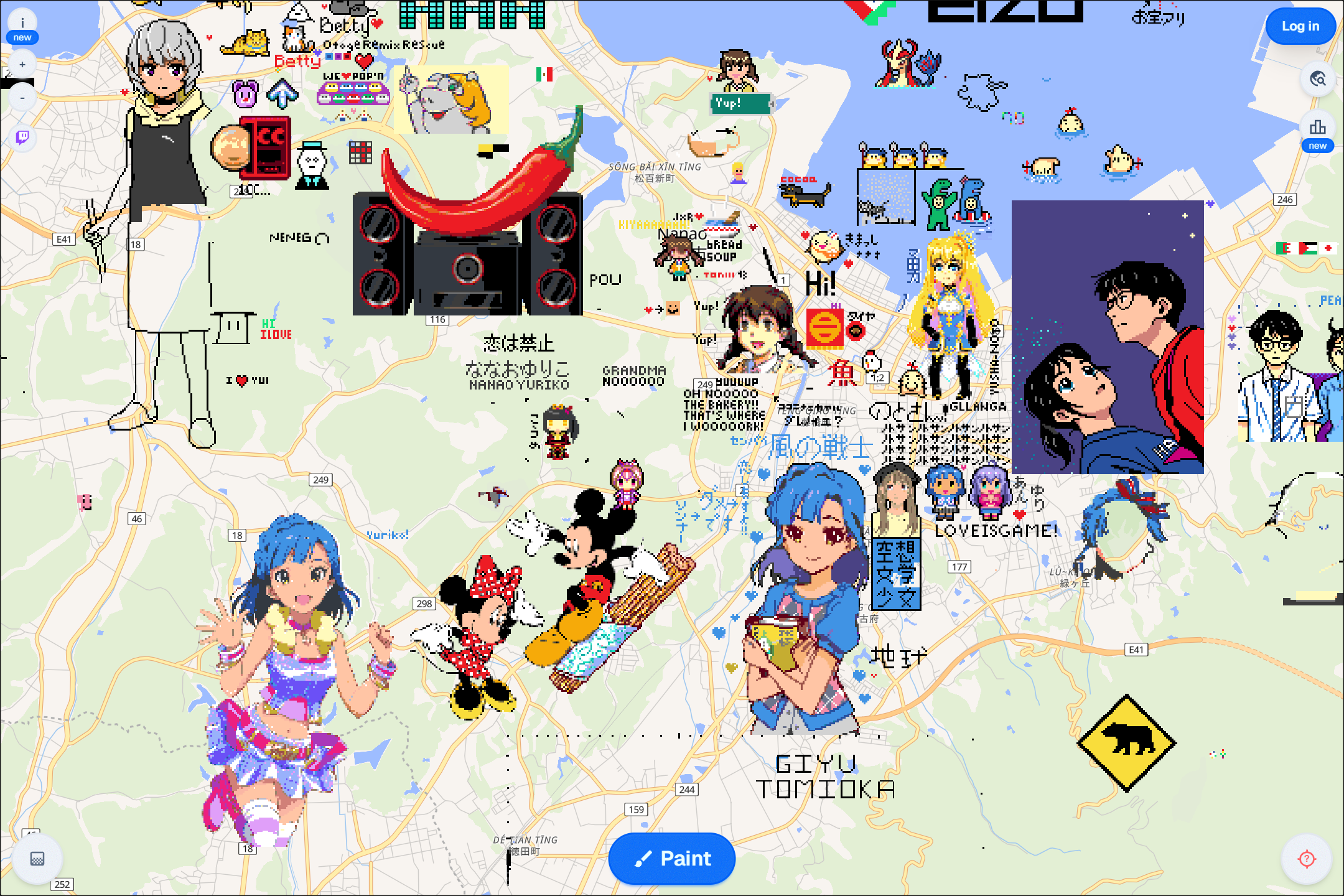
Task: Open the Twitch icon
Action: point(22,137)
